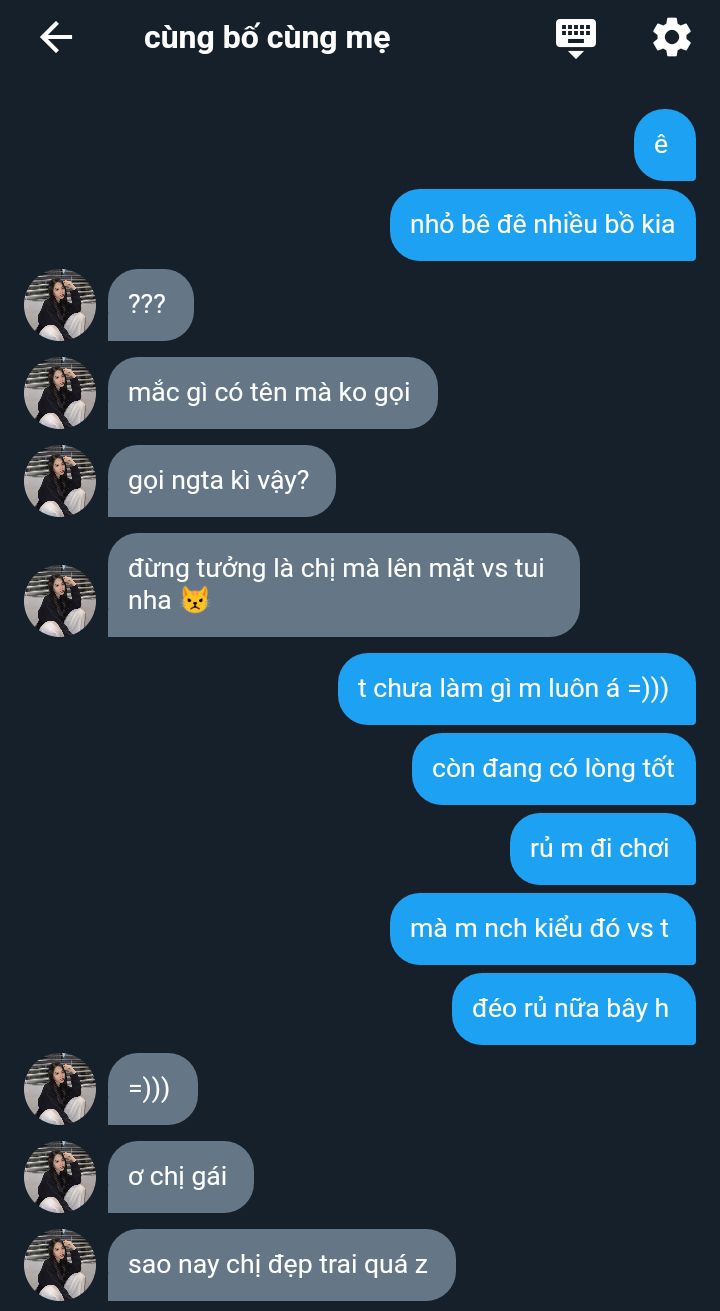Tap the avatar beside the "???" message

[60, 305]
